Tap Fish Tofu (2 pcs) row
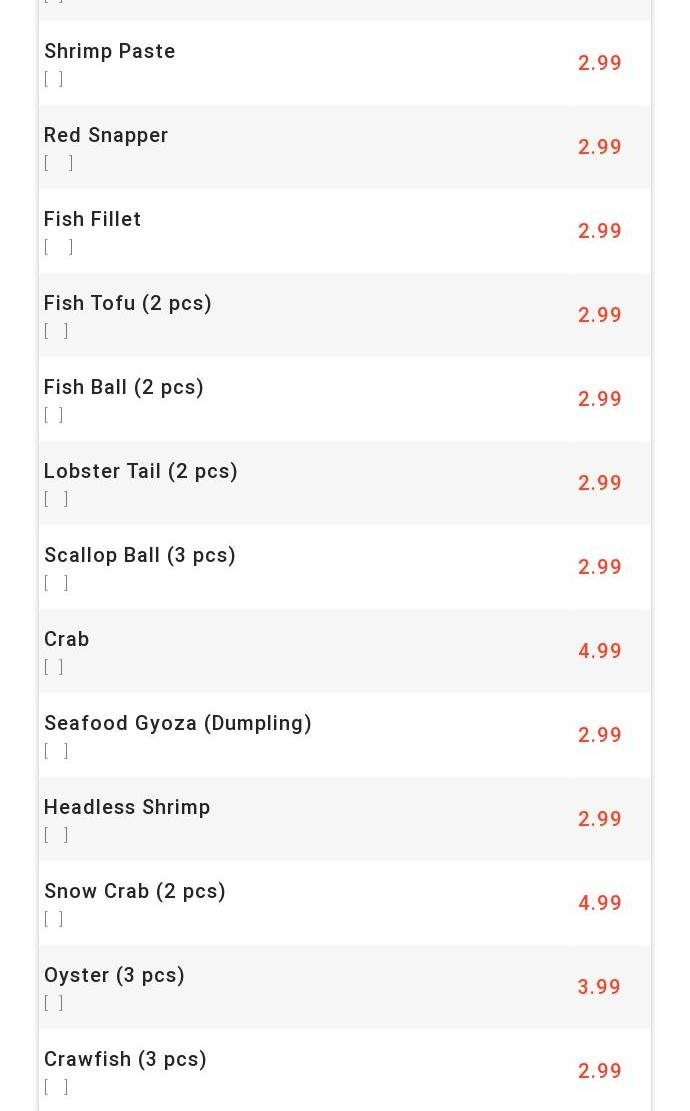690x1111 pixels. [128, 304]
